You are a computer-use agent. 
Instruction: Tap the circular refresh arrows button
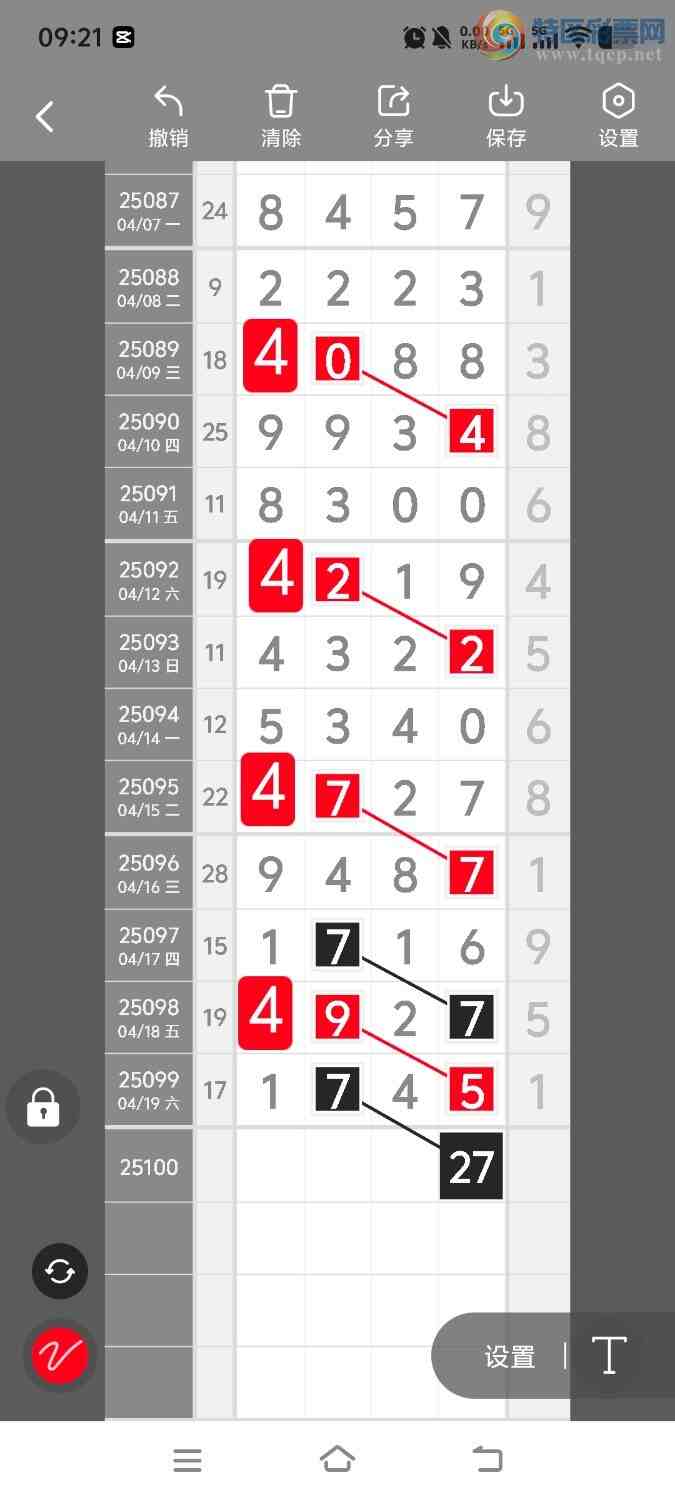[x=60, y=1271]
